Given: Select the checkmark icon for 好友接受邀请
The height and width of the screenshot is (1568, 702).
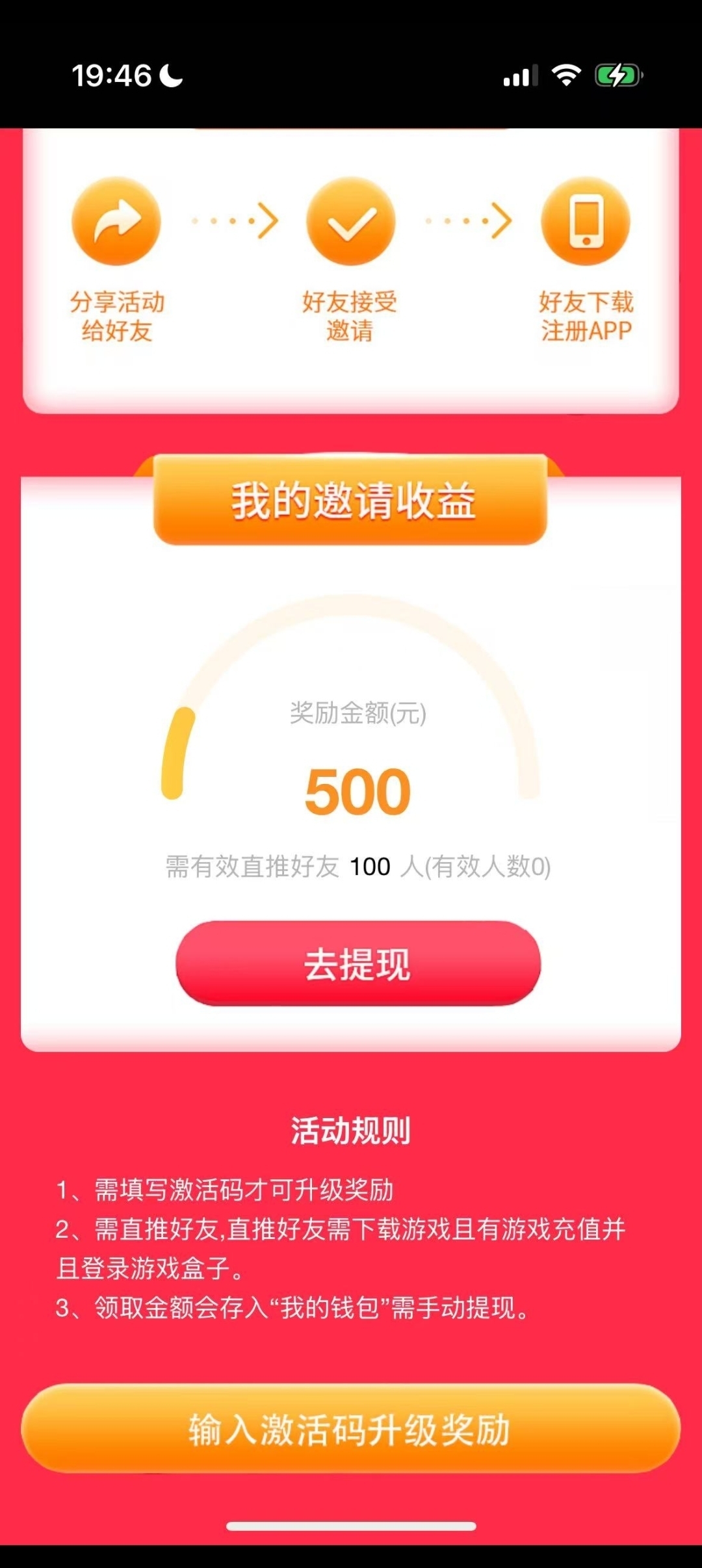Looking at the screenshot, I should (x=351, y=221).
